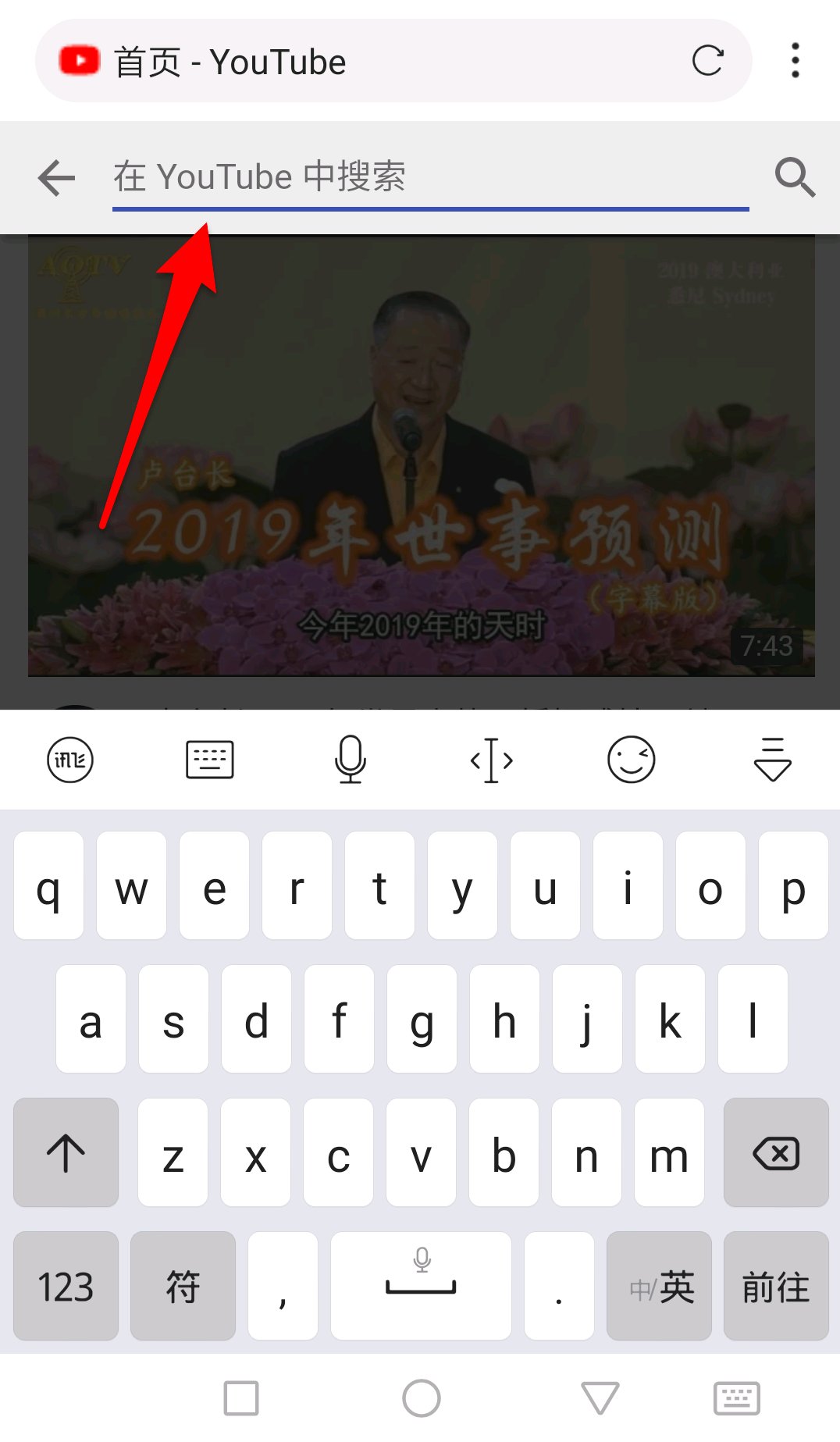
Task: Tap the shift key
Action: click(x=66, y=1152)
